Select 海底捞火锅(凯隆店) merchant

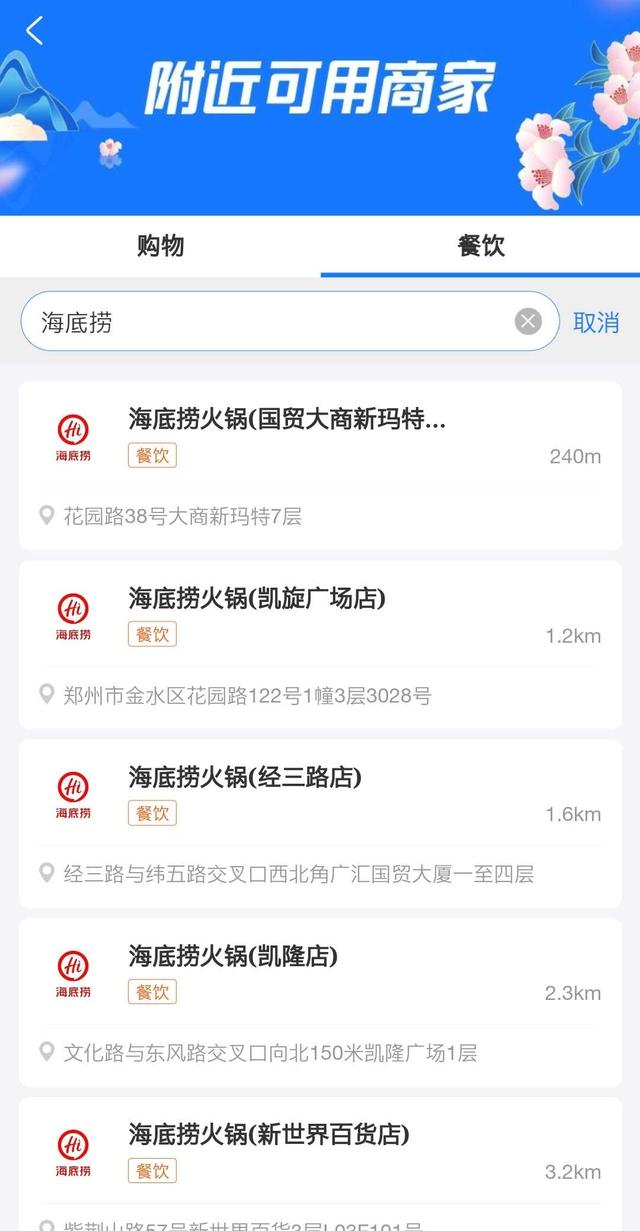[x=320, y=1002]
